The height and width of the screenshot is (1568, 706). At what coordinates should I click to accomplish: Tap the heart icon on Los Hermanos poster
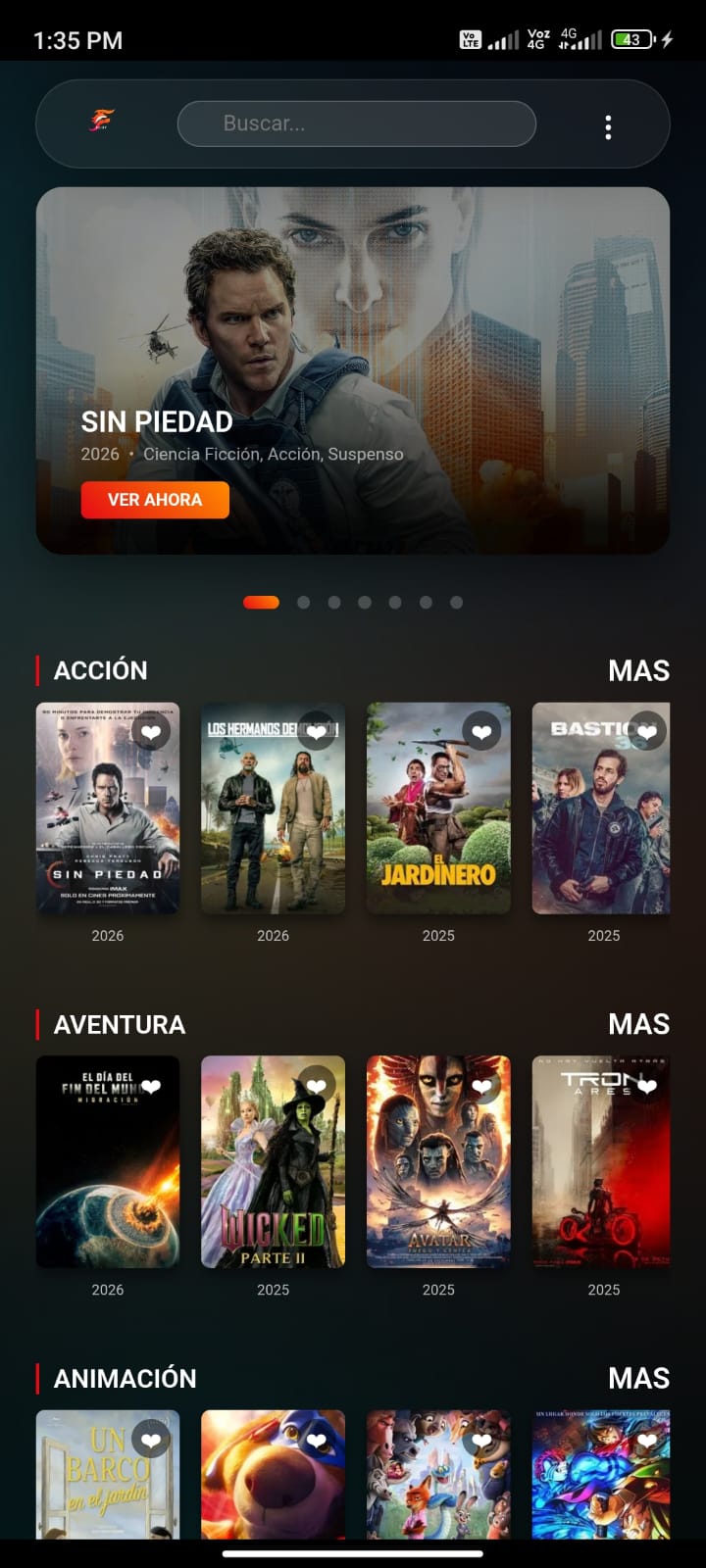click(x=316, y=730)
